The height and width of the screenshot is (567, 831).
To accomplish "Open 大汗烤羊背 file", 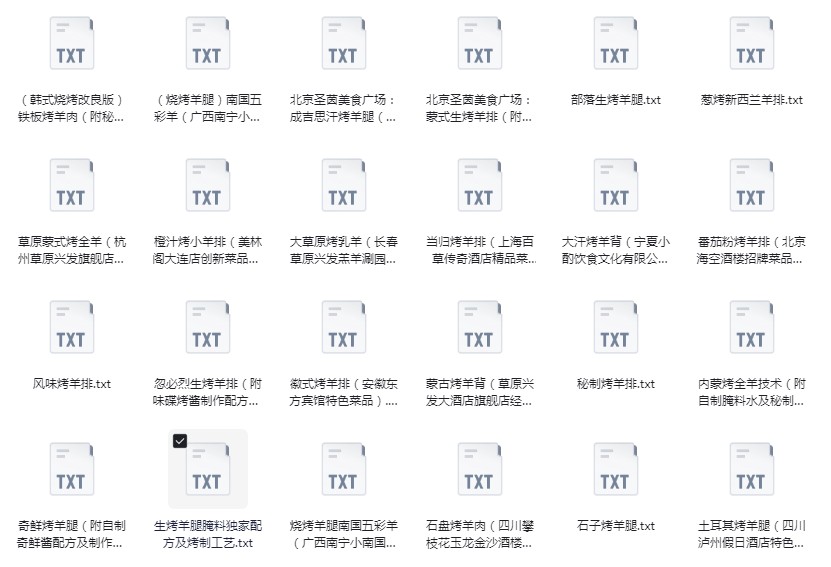I will pyautogui.click(x=615, y=187).
